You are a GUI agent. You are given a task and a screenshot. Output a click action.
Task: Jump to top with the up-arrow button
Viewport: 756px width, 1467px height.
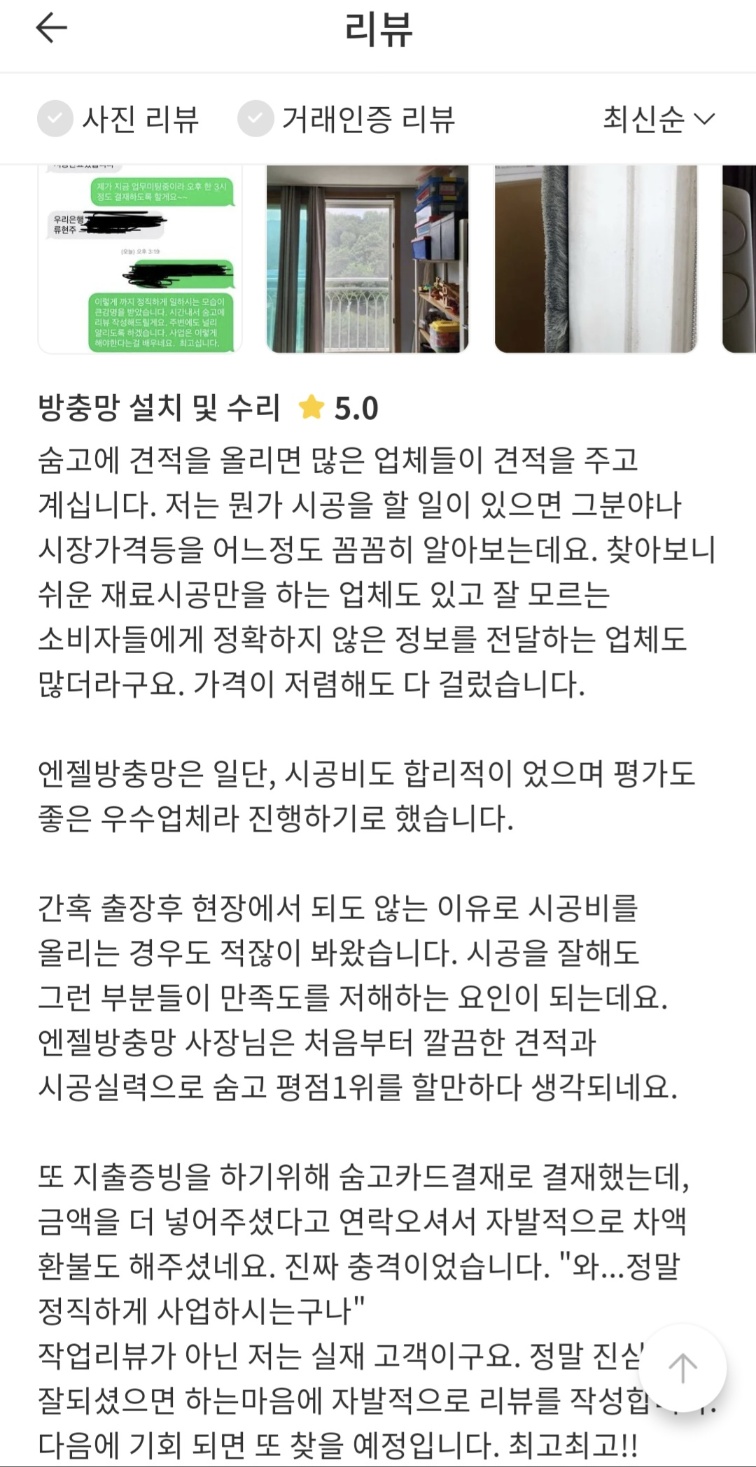point(683,1368)
